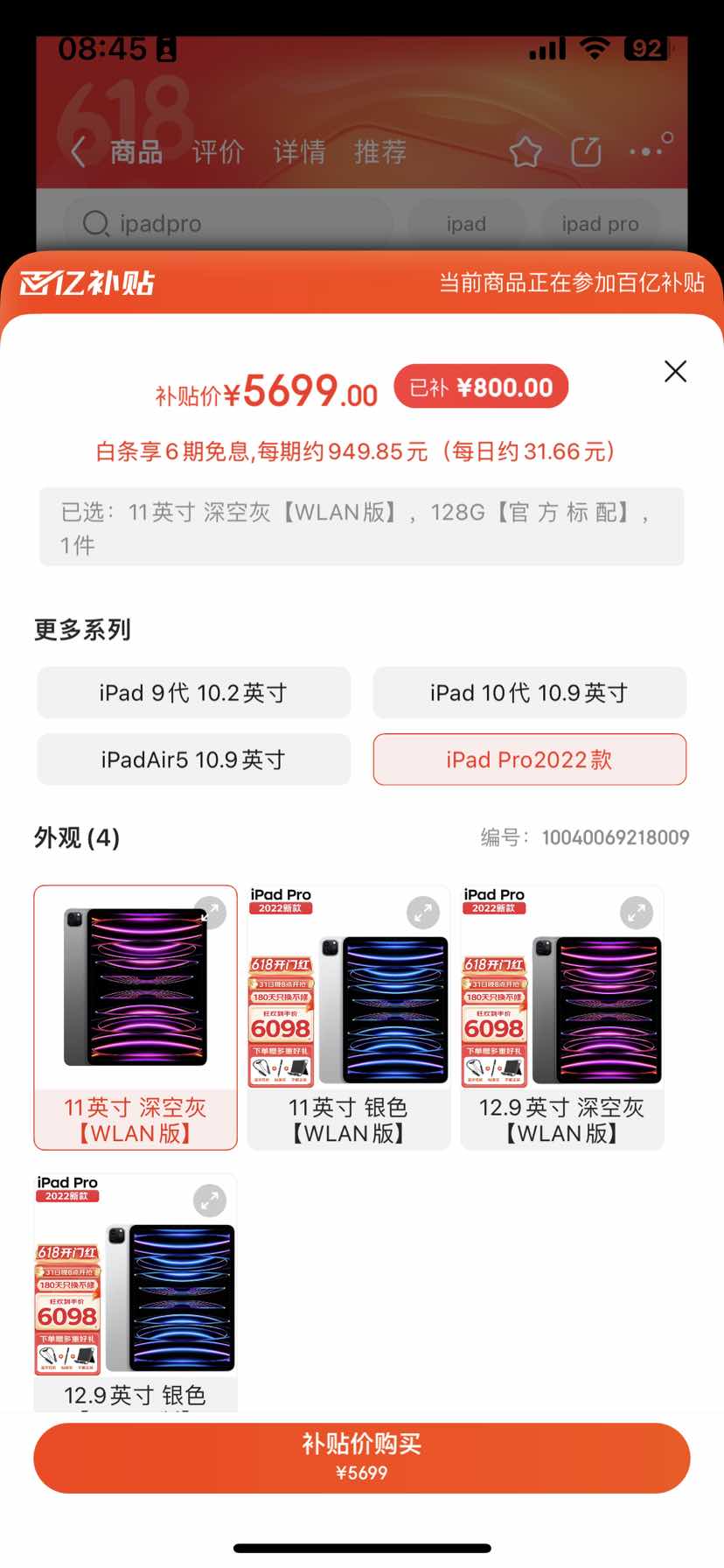
Task: Choose iPadAir5 10.9英寸 series
Action: click(193, 759)
